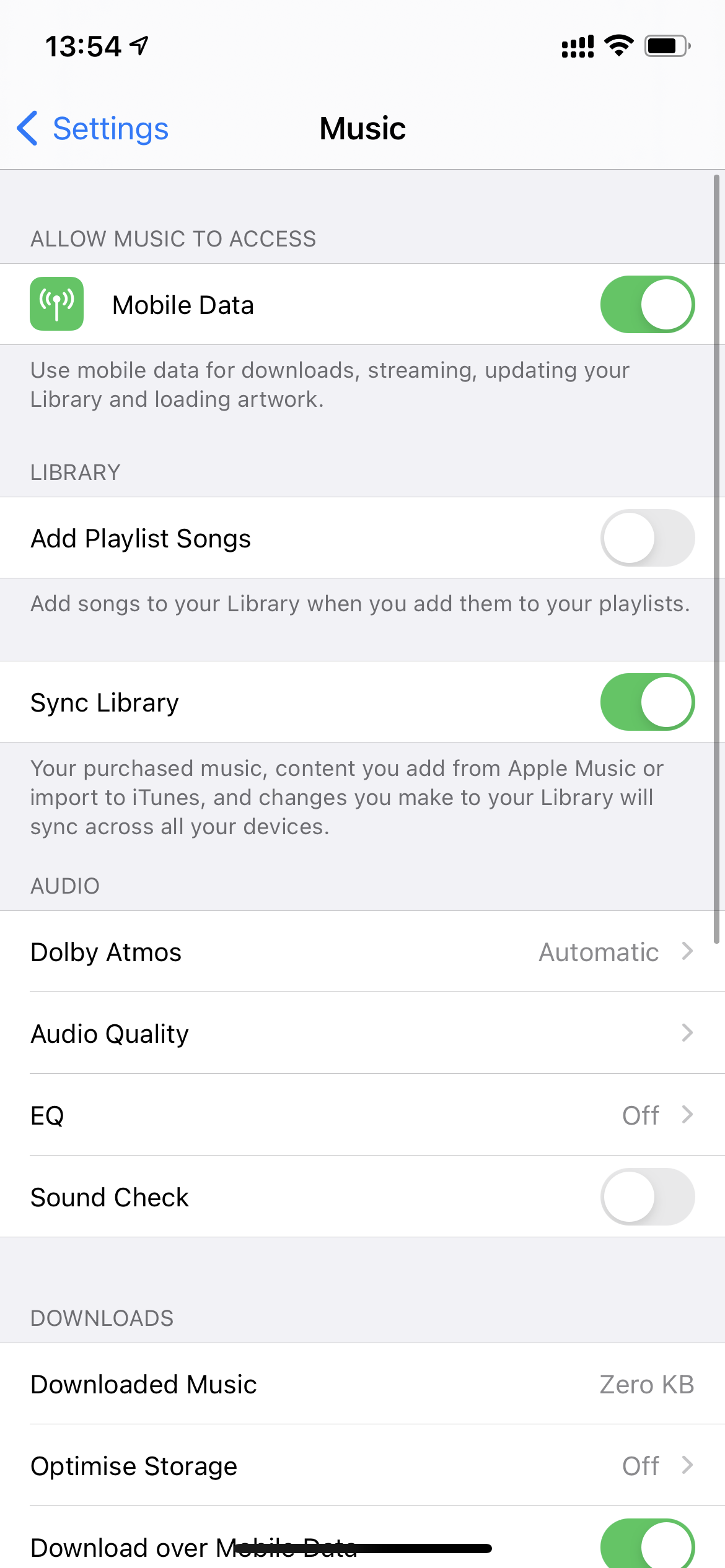Open Dolby Atmos settings
The image size is (725, 1568).
point(362,952)
